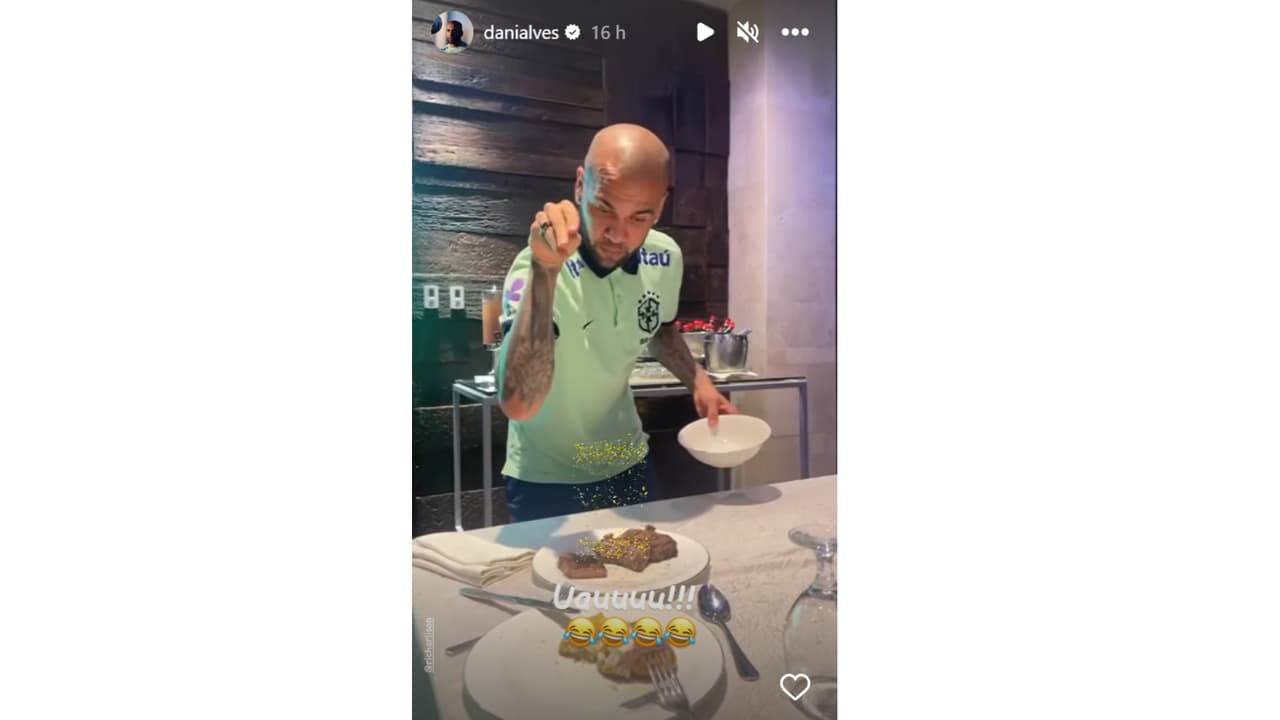The height and width of the screenshot is (720, 1280).
Task: Open danialves profile picture
Action: pyautogui.click(x=453, y=32)
